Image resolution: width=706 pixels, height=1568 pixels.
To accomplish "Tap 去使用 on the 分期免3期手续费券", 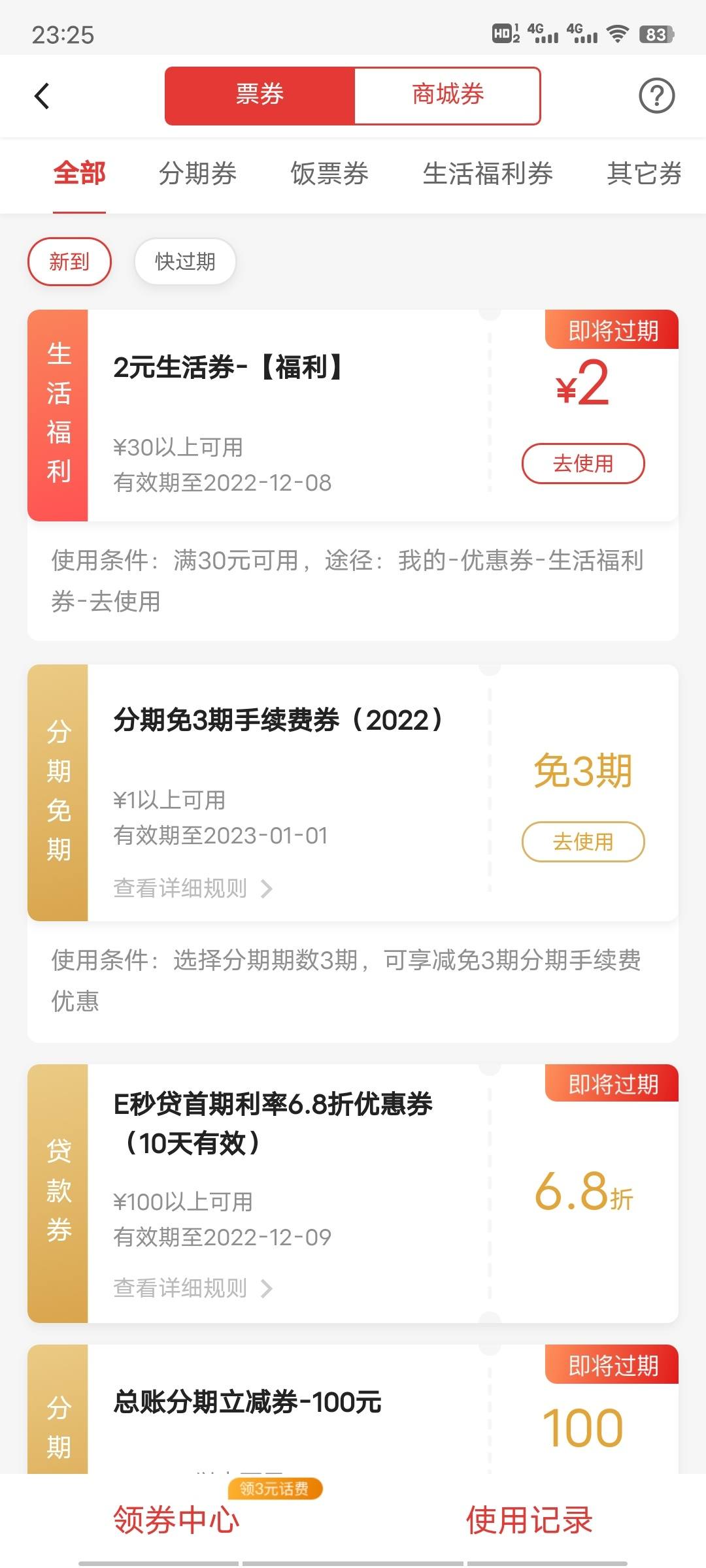I will 583,841.
